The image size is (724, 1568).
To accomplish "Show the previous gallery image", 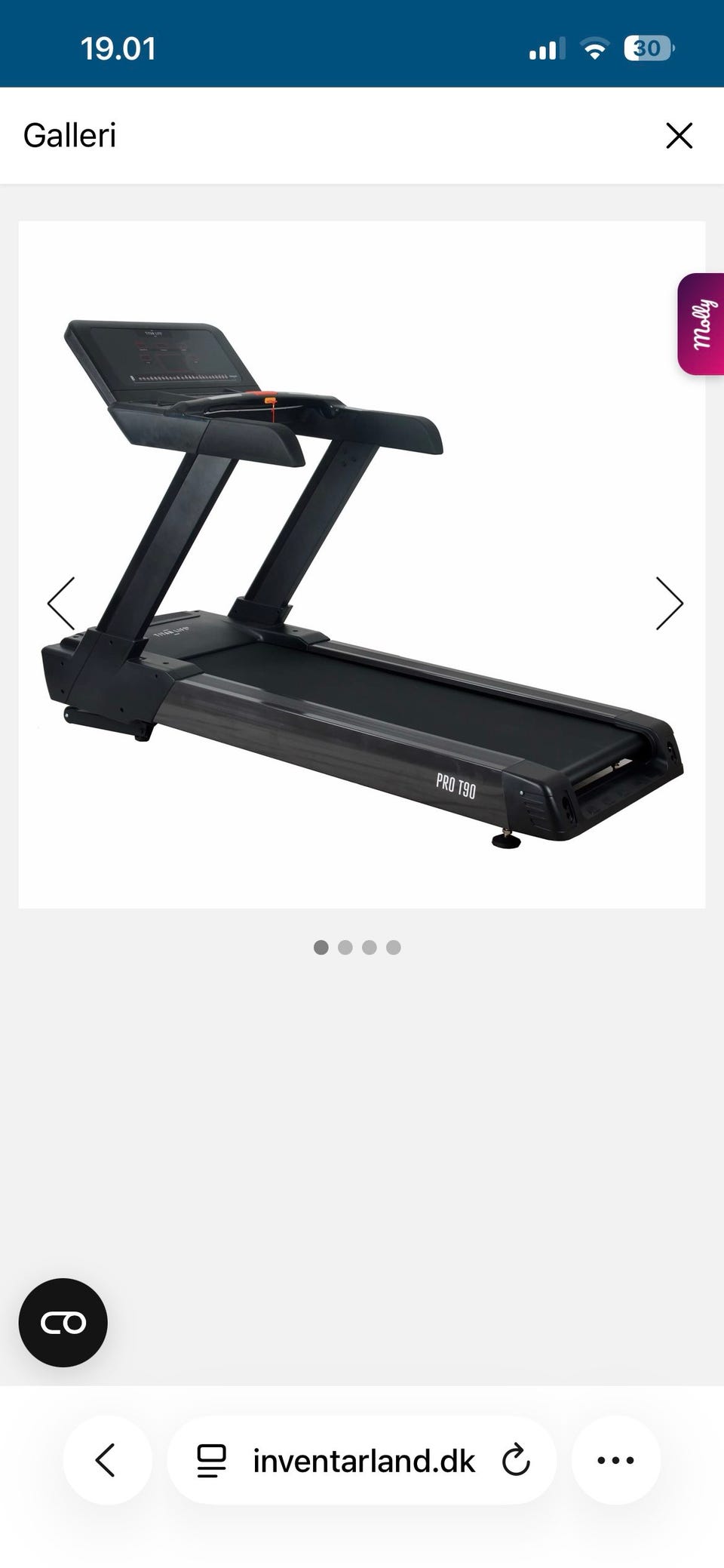I will tap(61, 604).
